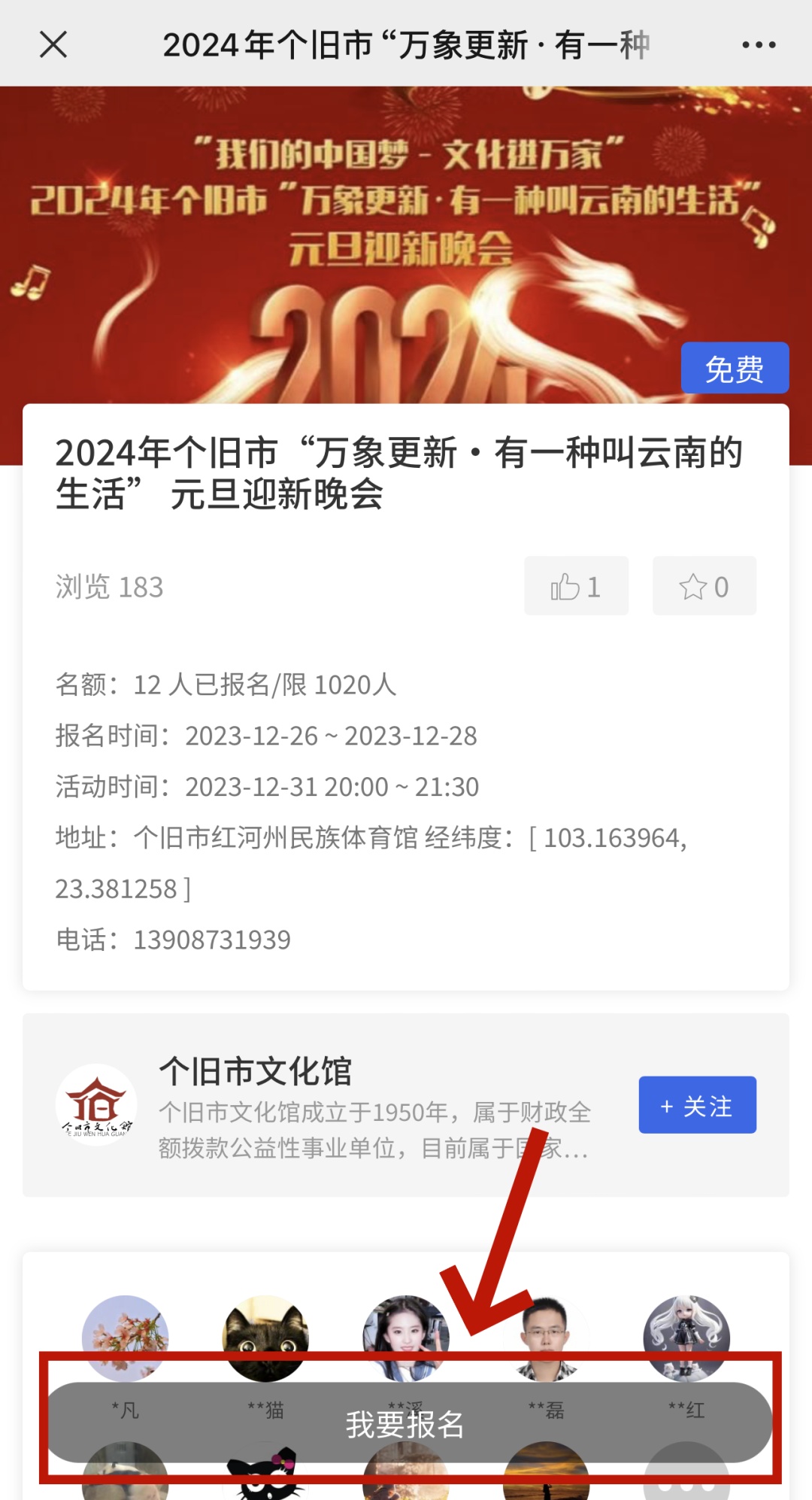The height and width of the screenshot is (1500, 812).
Task: Enable following 个旧市文化馆 via 关注
Action: point(696,1106)
